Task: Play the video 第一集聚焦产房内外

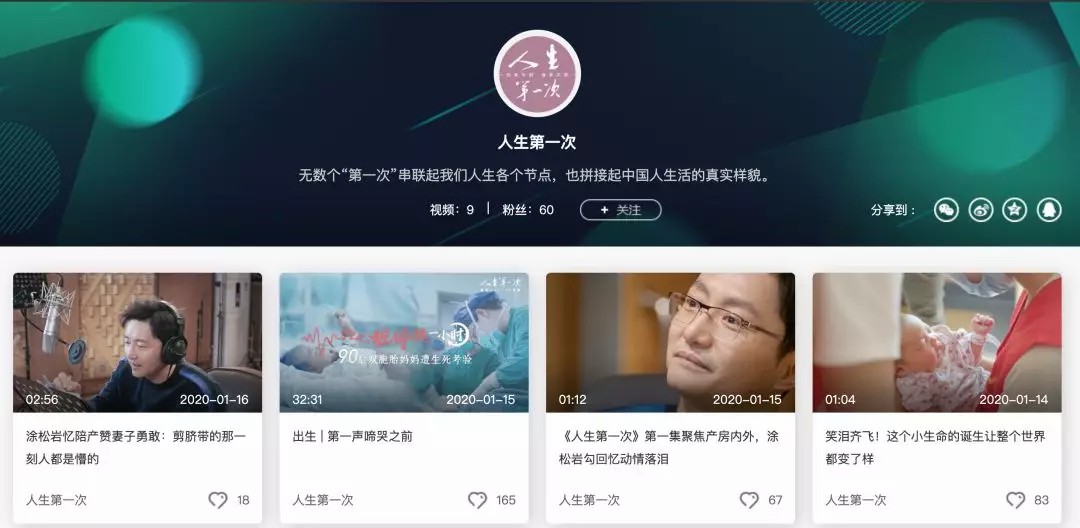Action: (x=670, y=342)
